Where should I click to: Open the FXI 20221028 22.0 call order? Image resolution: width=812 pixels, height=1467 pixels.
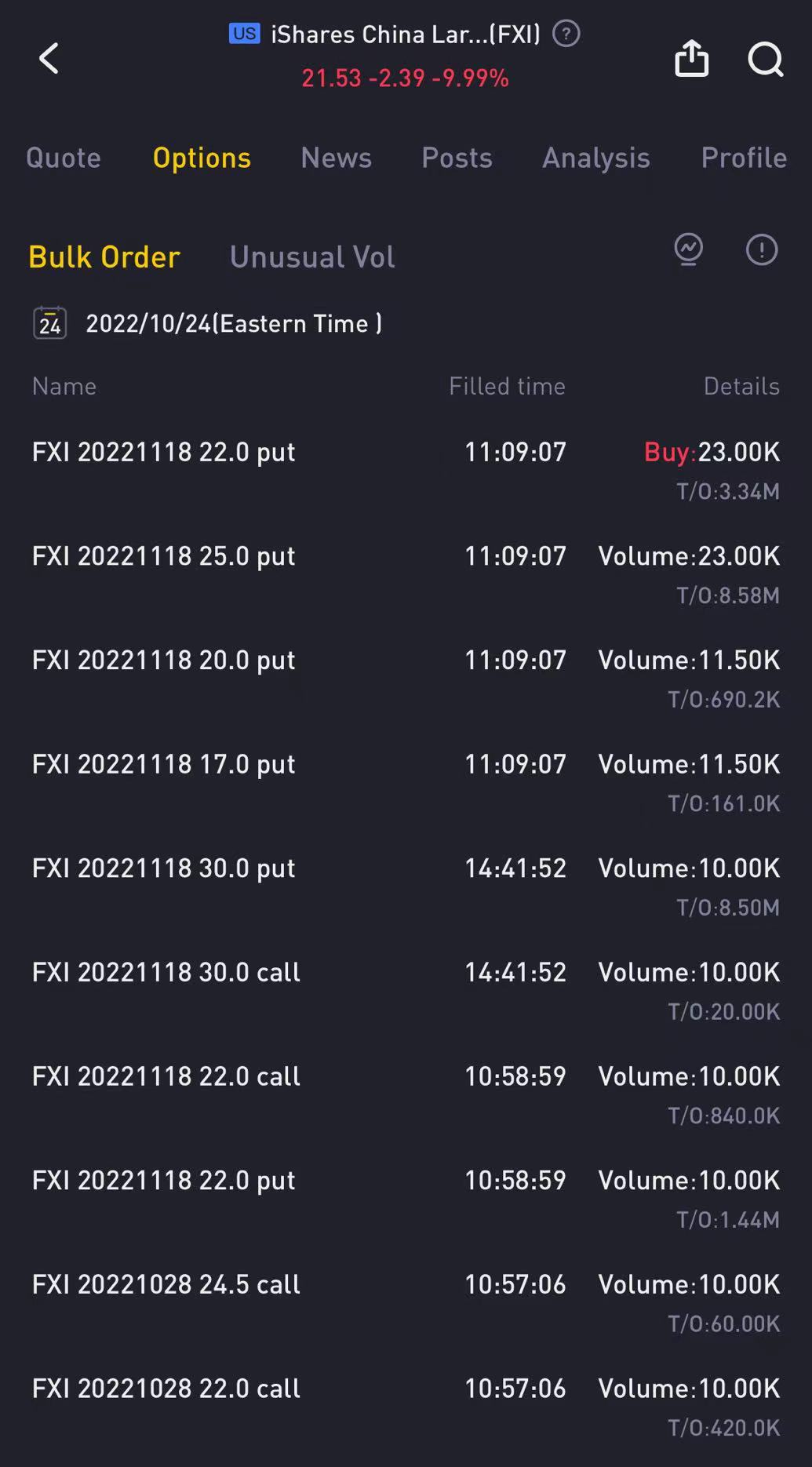(406, 1407)
